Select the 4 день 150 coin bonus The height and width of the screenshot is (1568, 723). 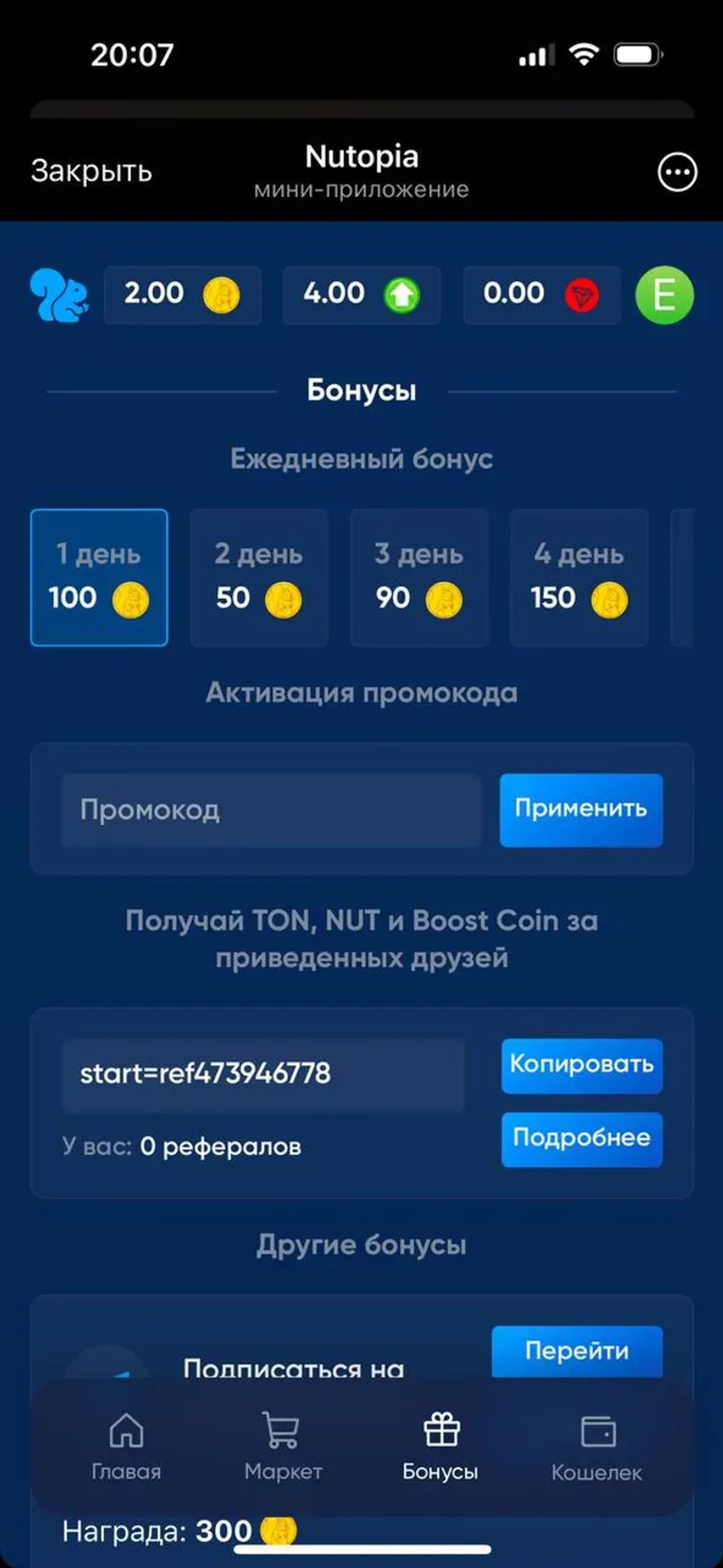pyautogui.click(x=579, y=577)
